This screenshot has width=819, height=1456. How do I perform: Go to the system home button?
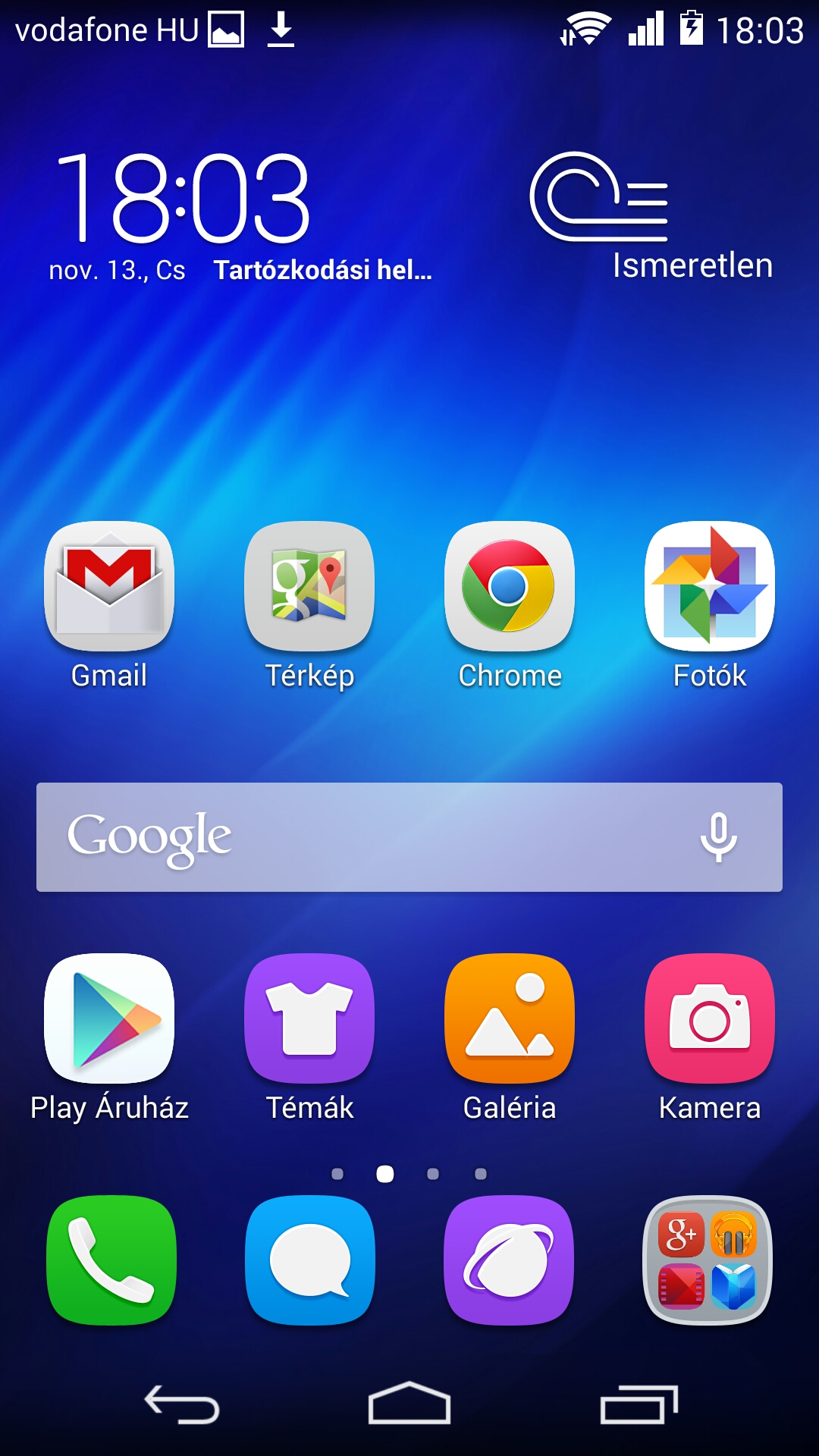coord(409,1403)
